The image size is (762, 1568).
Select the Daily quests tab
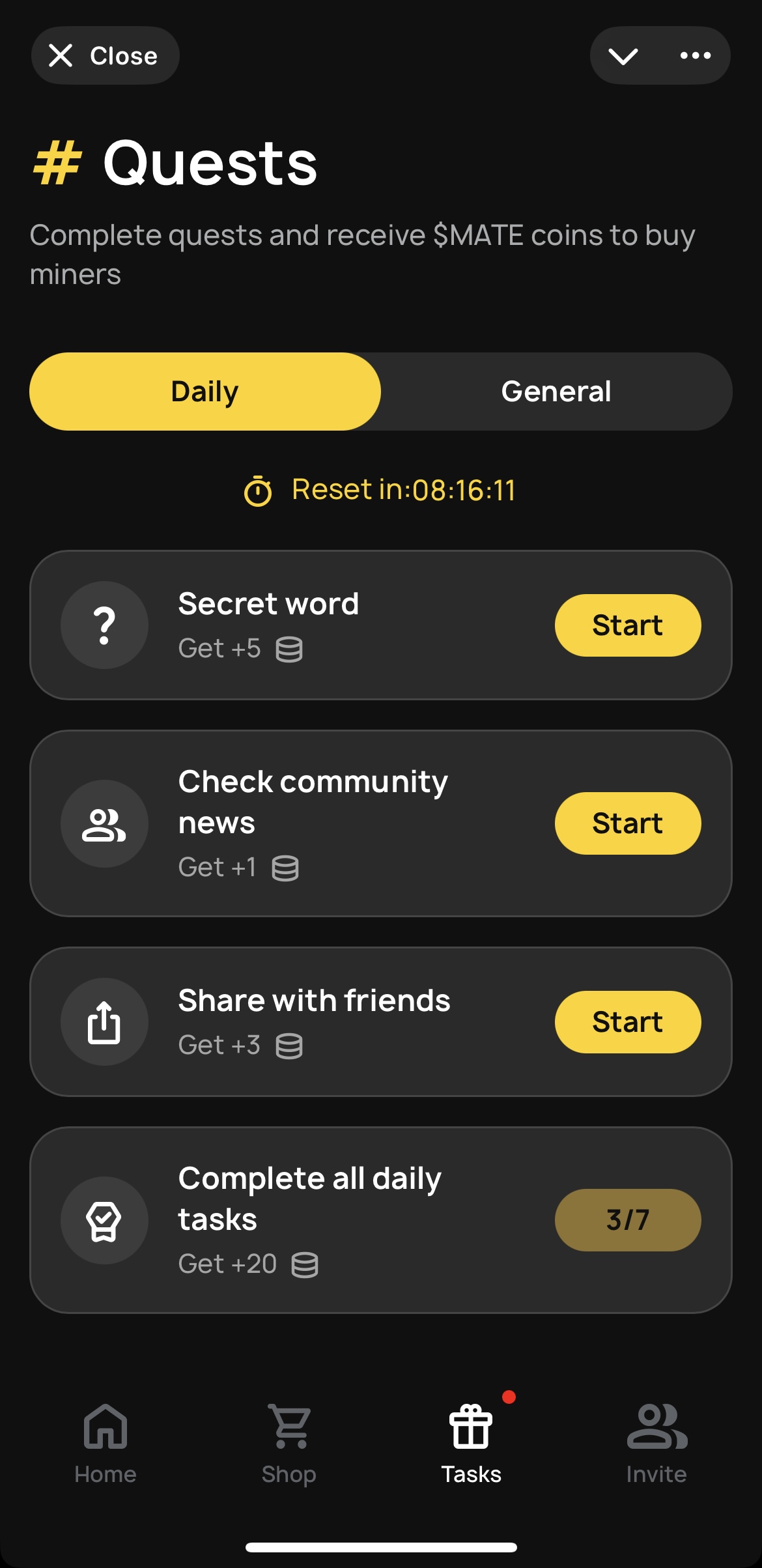point(205,390)
